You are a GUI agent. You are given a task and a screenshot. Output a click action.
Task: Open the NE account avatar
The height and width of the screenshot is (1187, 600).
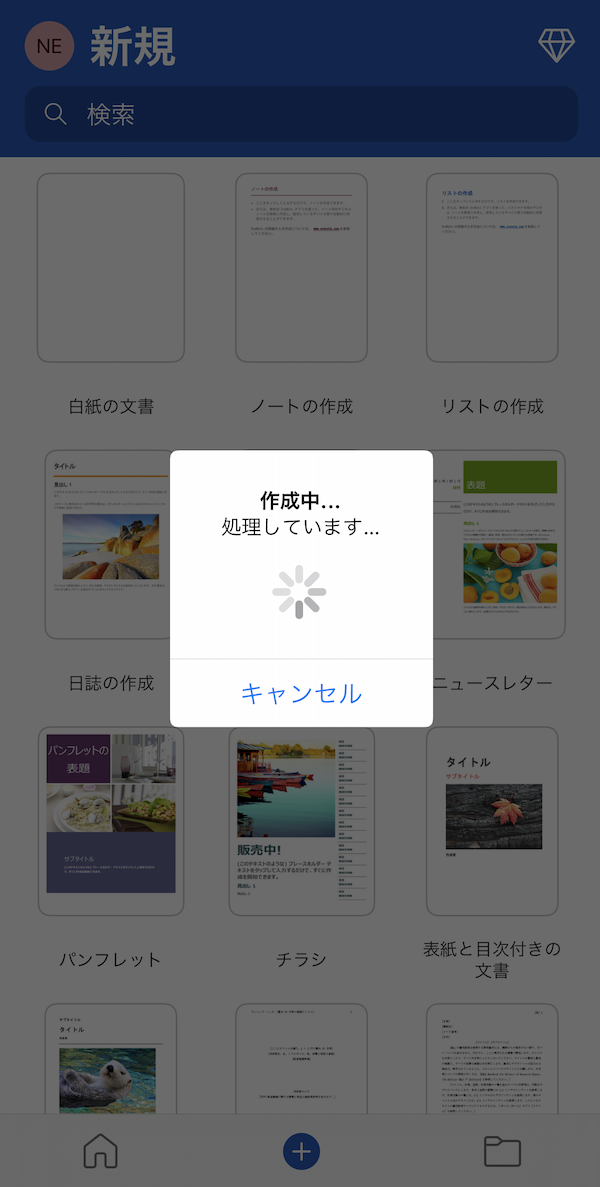coord(49,45)
